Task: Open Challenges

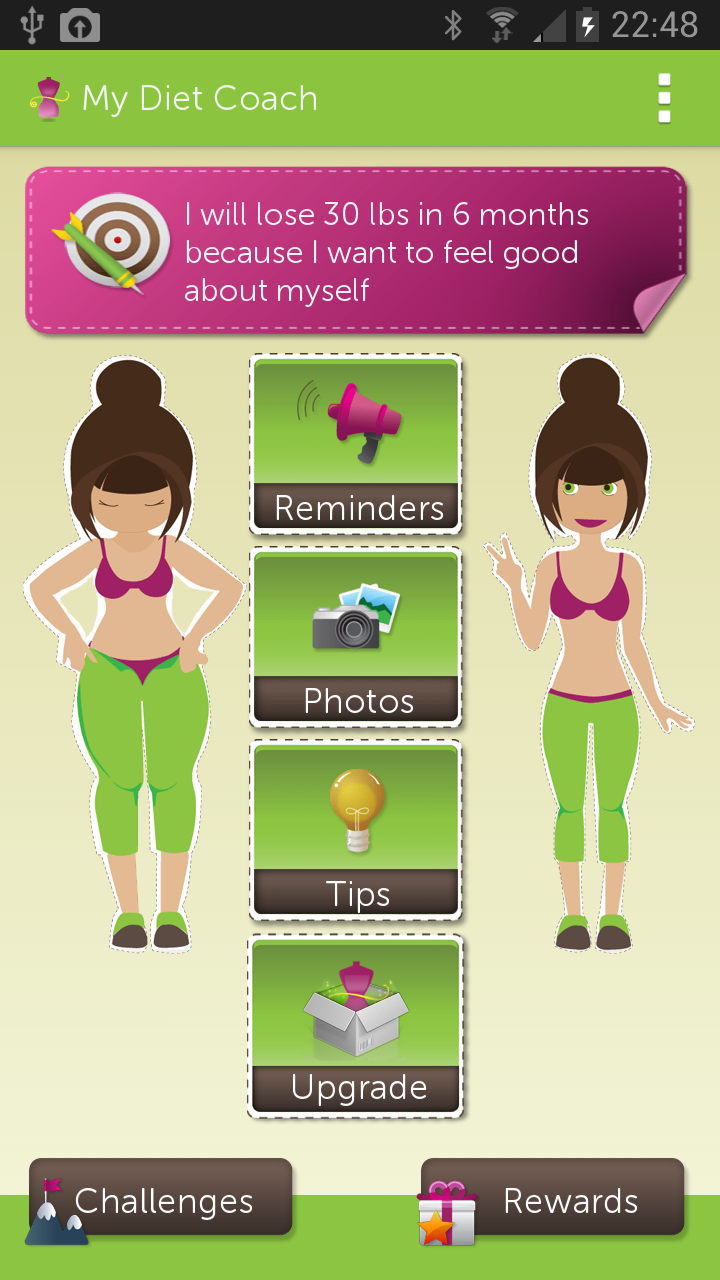Action: (x=161, y=1198)
